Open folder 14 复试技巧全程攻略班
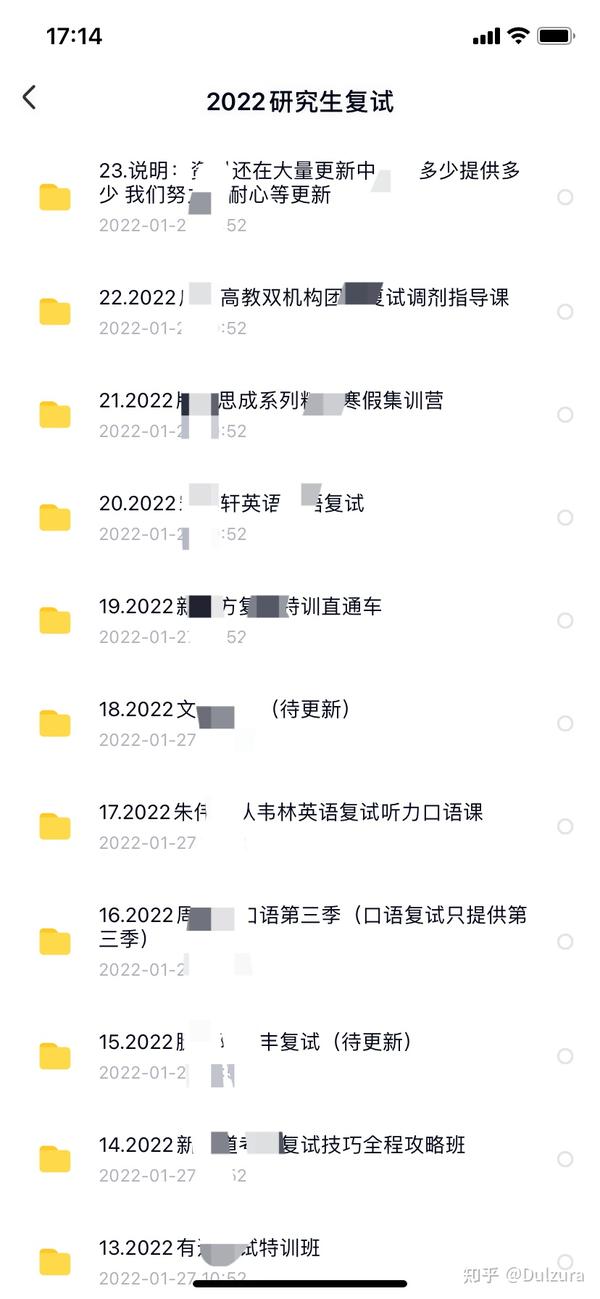The width and height of the screenshot is (600, 1299). pos(300,1160)
